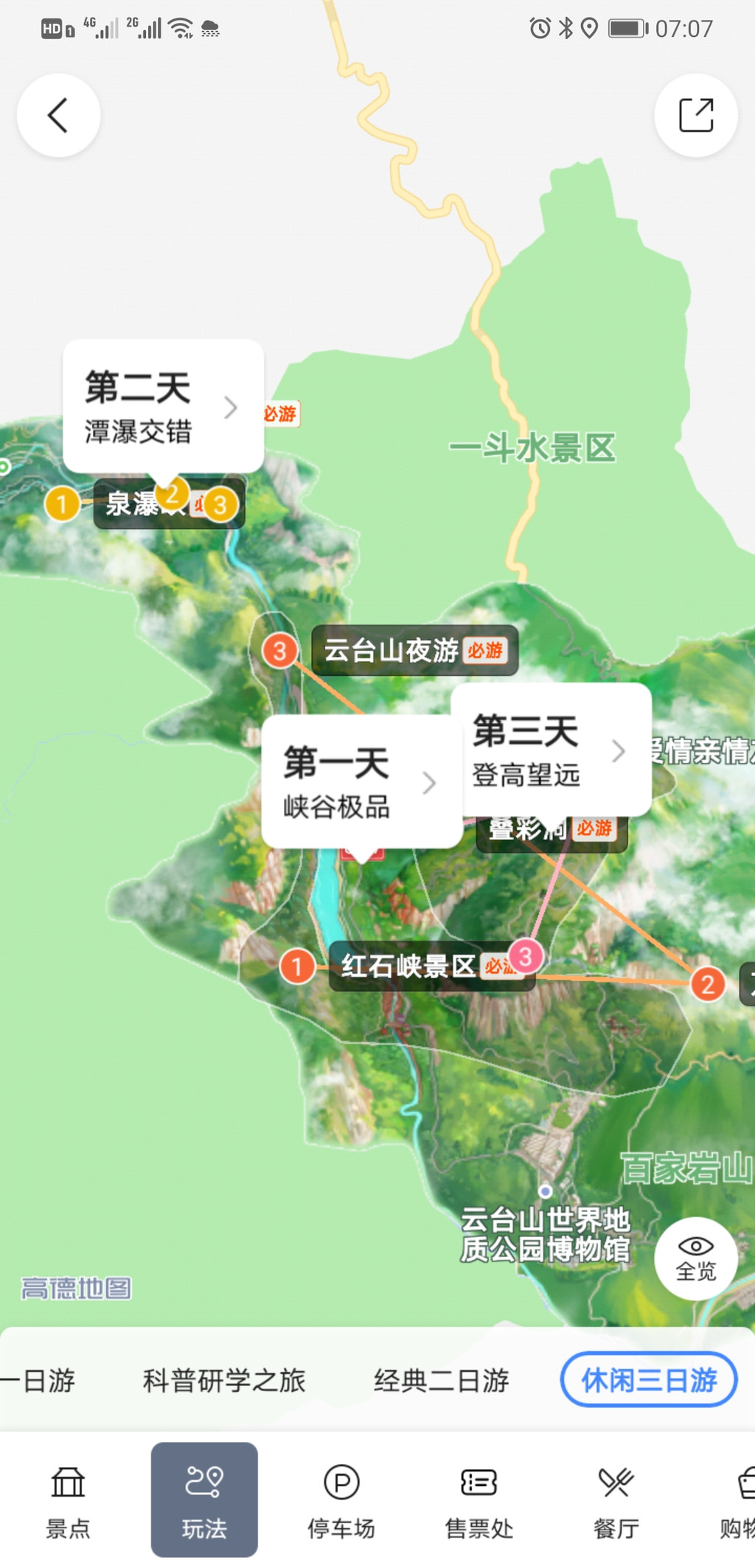This screenshot has height=1568, width=755.
Task: Show 停车场 parking lots
Action: [341, 1500]
